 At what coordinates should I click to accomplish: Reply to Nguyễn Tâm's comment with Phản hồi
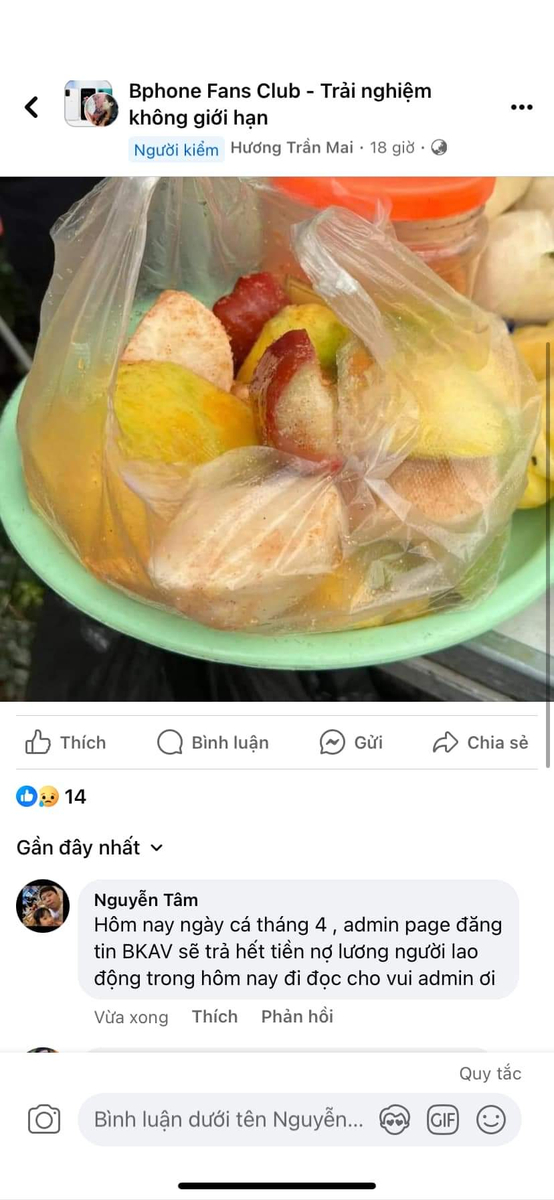point(297,1016)
